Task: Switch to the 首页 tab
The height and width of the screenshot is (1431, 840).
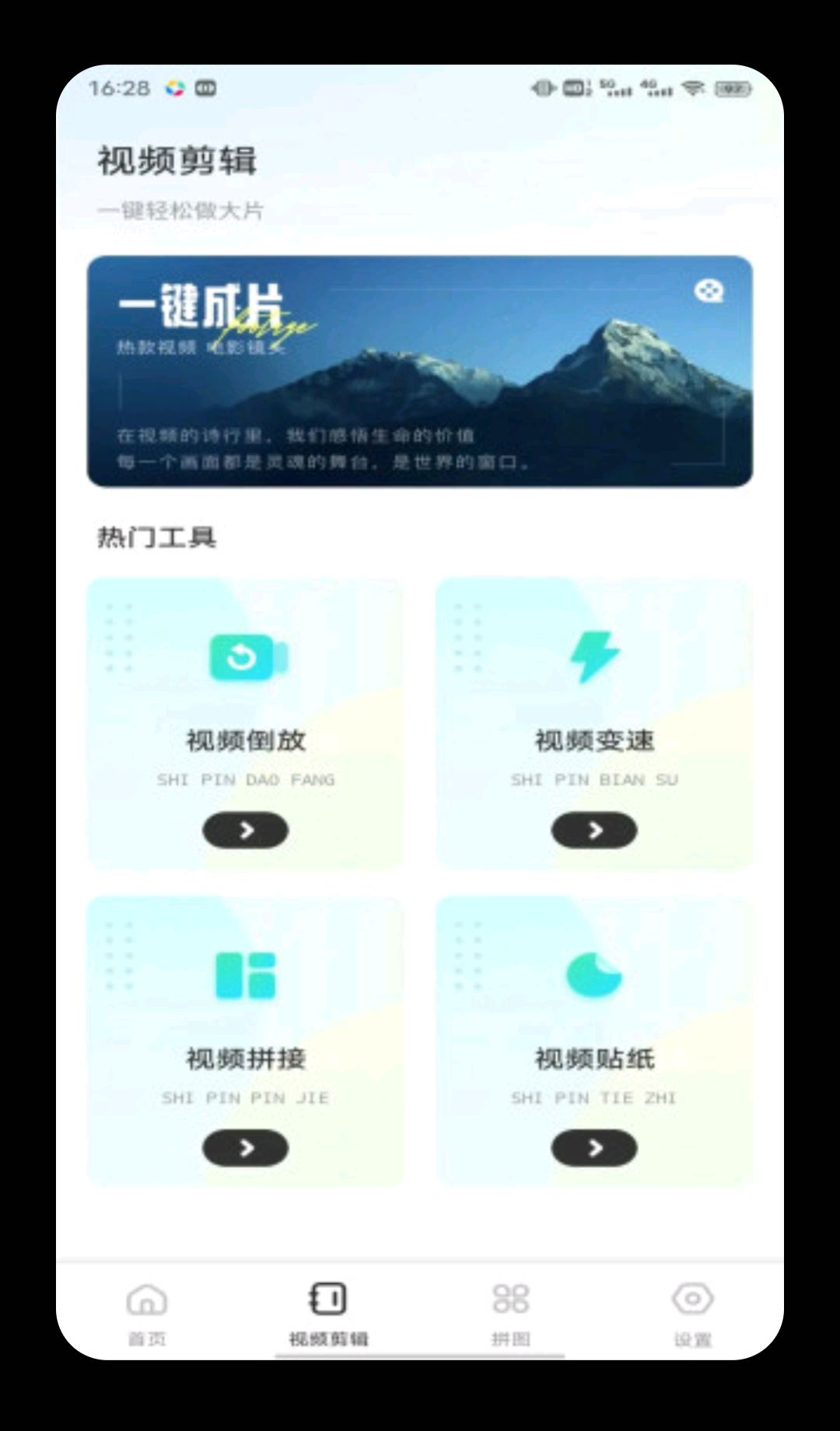Action: pyautogui.click(x=147, y=1314)
